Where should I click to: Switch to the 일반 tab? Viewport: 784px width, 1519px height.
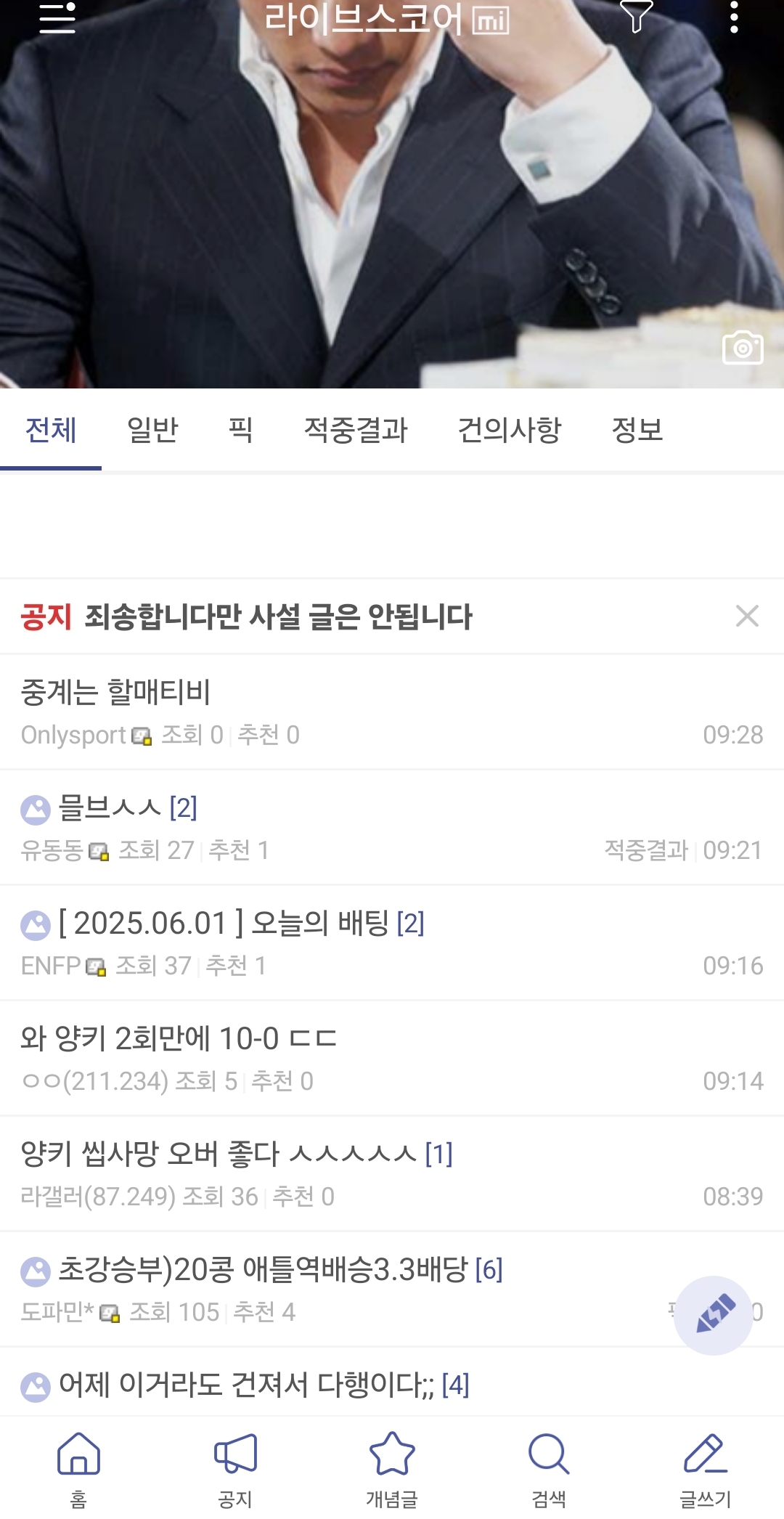[152, 430]
